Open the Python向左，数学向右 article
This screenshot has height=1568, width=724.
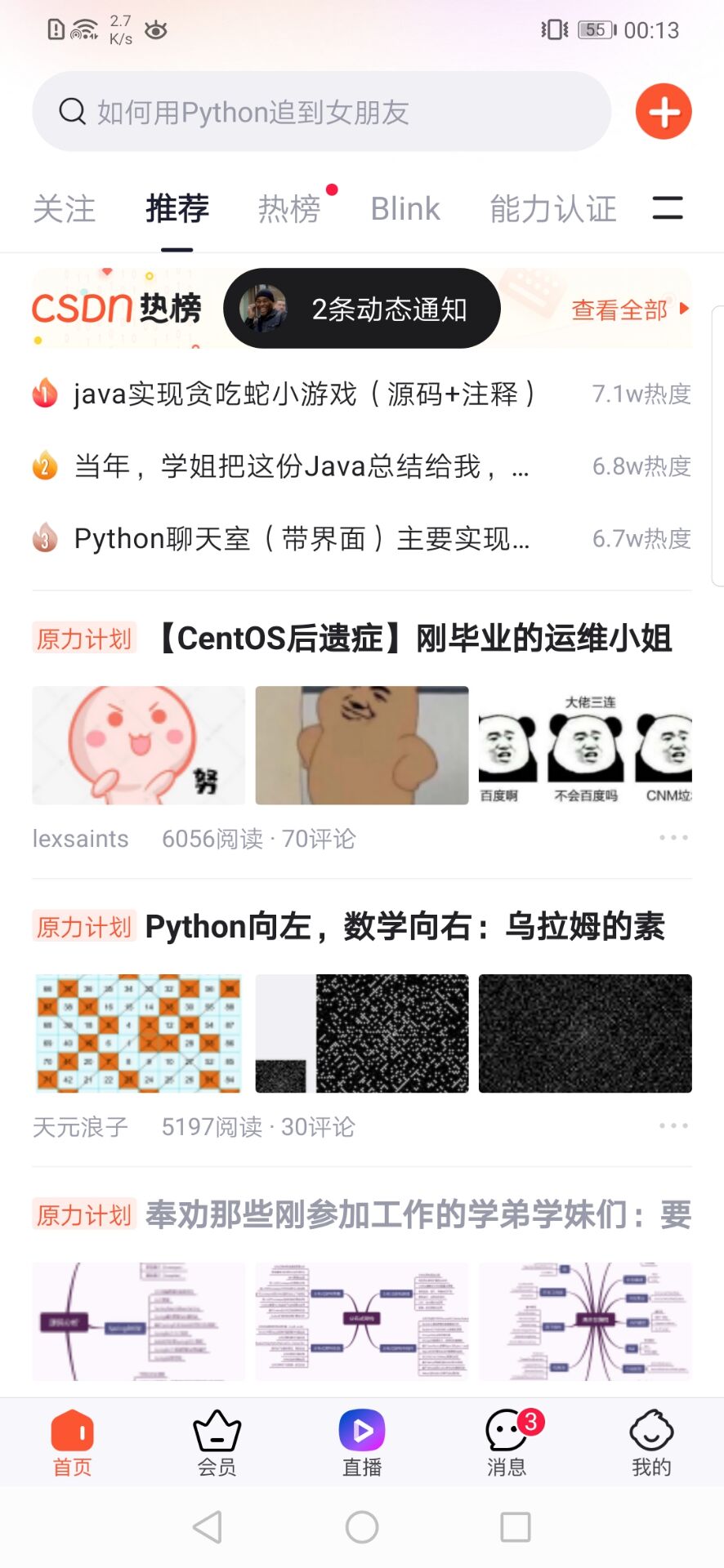(404, 927)
